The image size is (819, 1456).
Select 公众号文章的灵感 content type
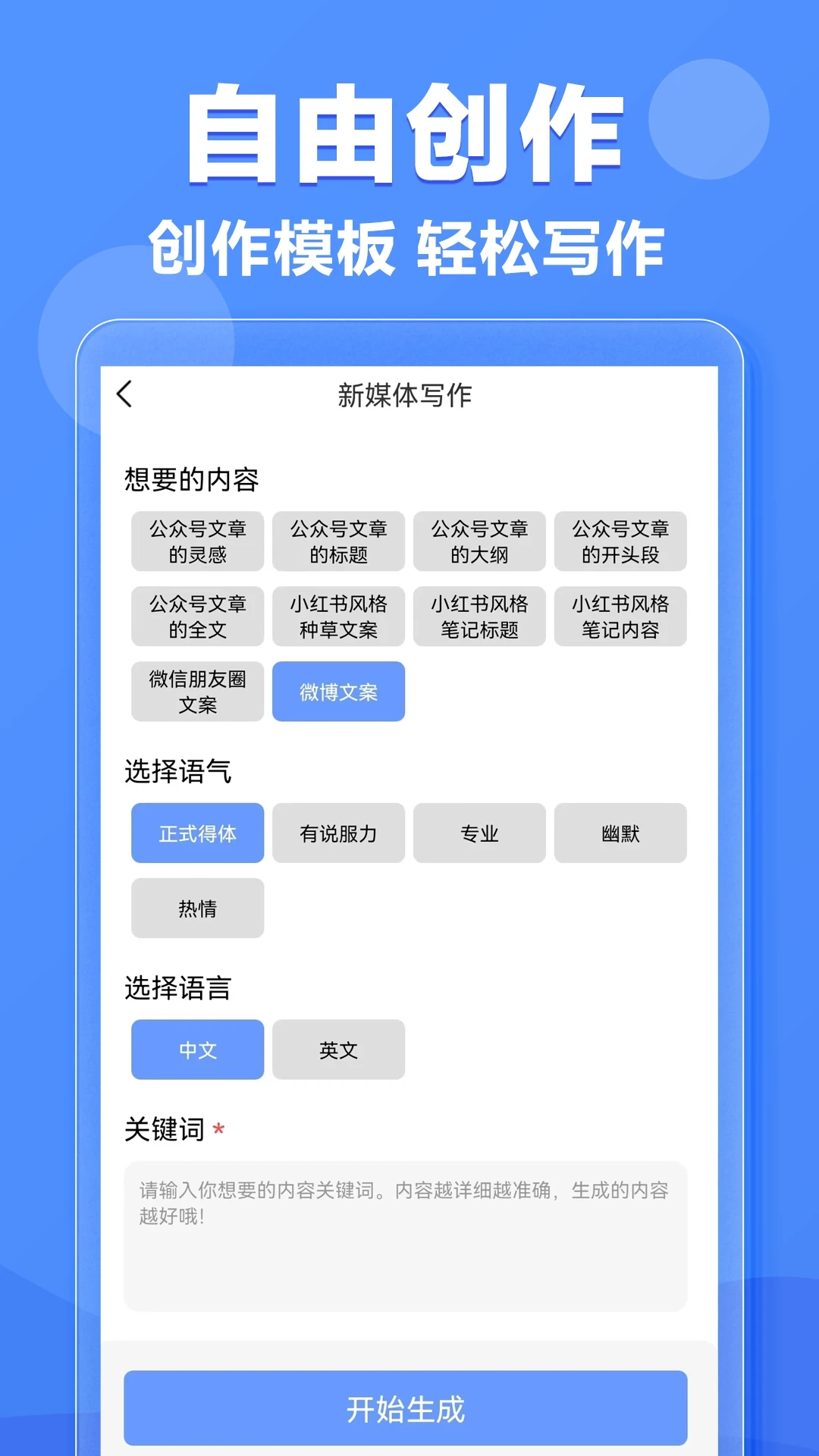click(x=197, y=541)
